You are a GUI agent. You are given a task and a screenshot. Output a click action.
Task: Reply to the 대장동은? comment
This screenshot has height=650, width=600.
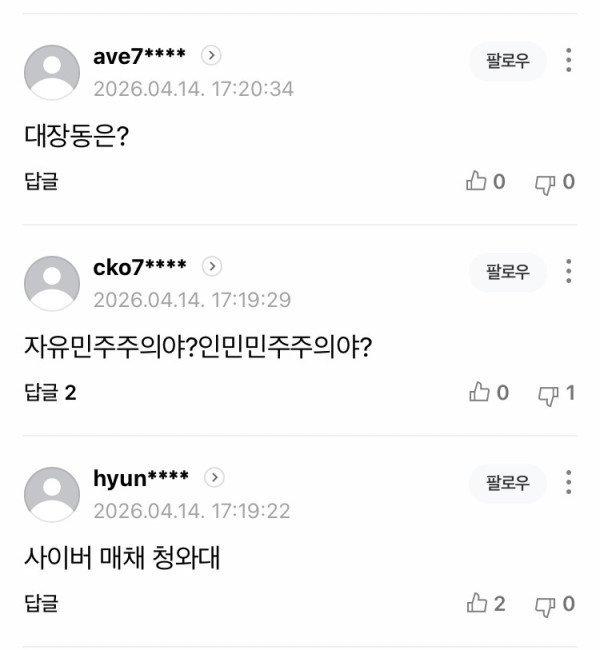41,182
